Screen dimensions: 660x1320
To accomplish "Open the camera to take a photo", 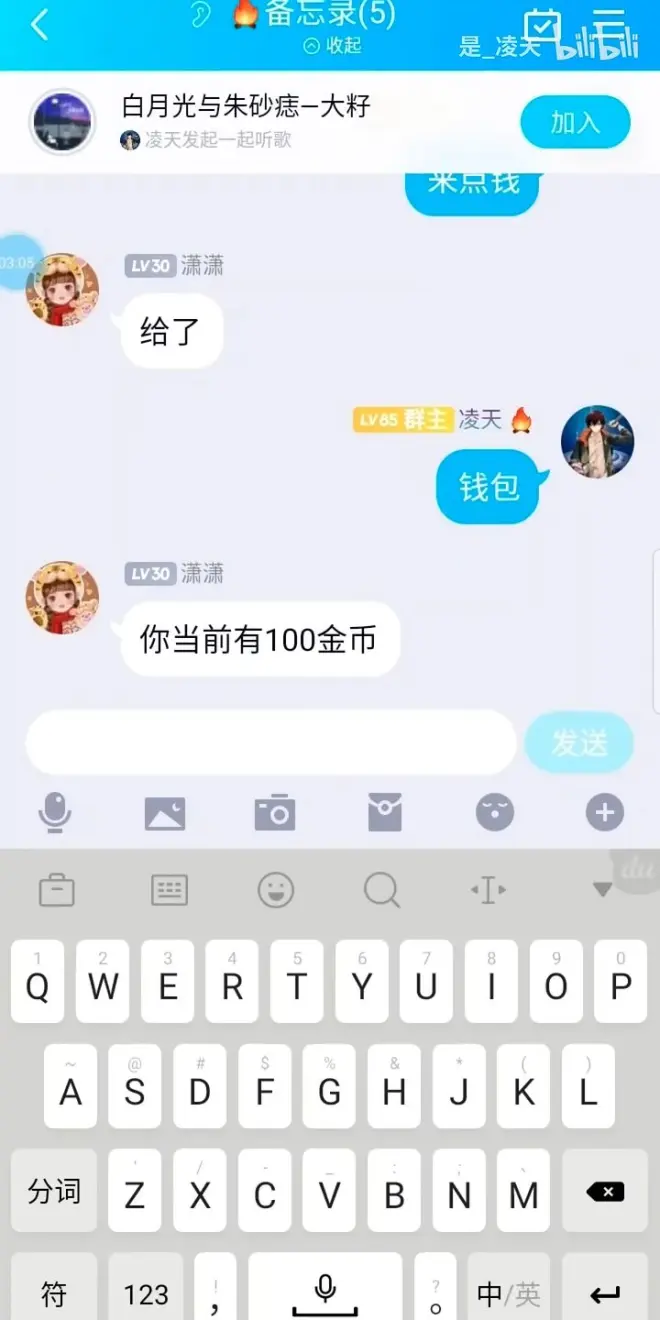I will (274, 813).
